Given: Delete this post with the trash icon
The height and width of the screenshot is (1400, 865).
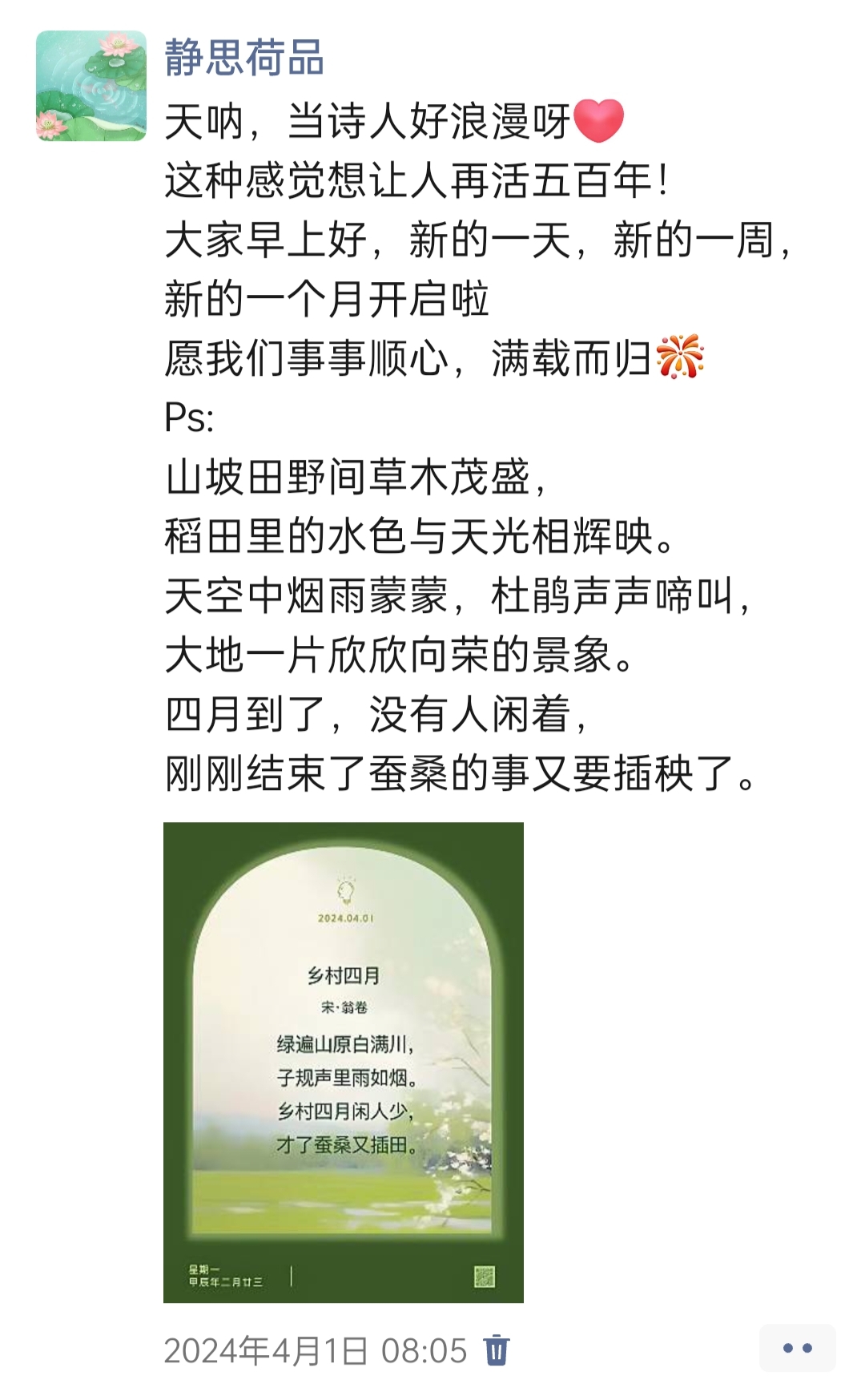Looking at the screenshot, I should tap(497, 1350).
